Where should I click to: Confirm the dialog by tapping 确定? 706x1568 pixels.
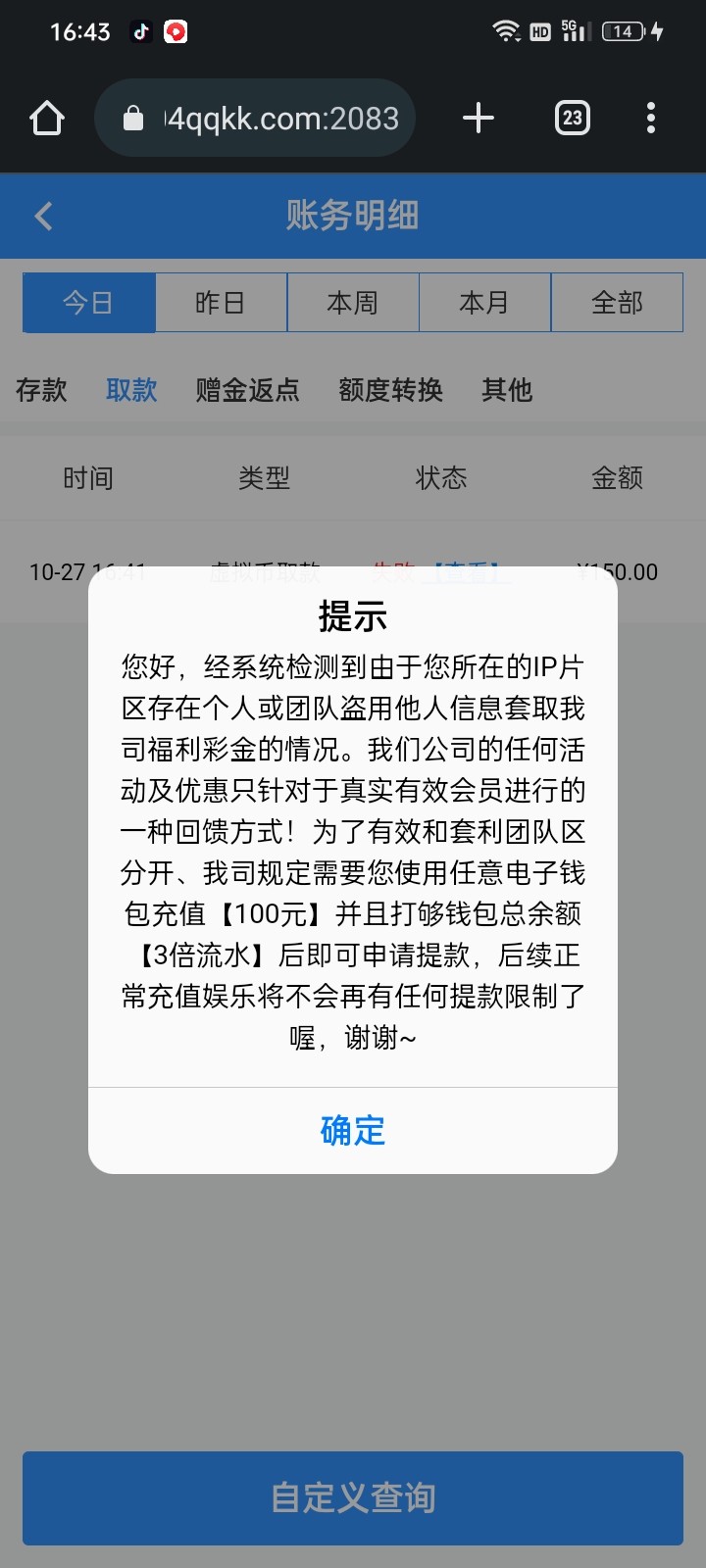pos(353,1131)
